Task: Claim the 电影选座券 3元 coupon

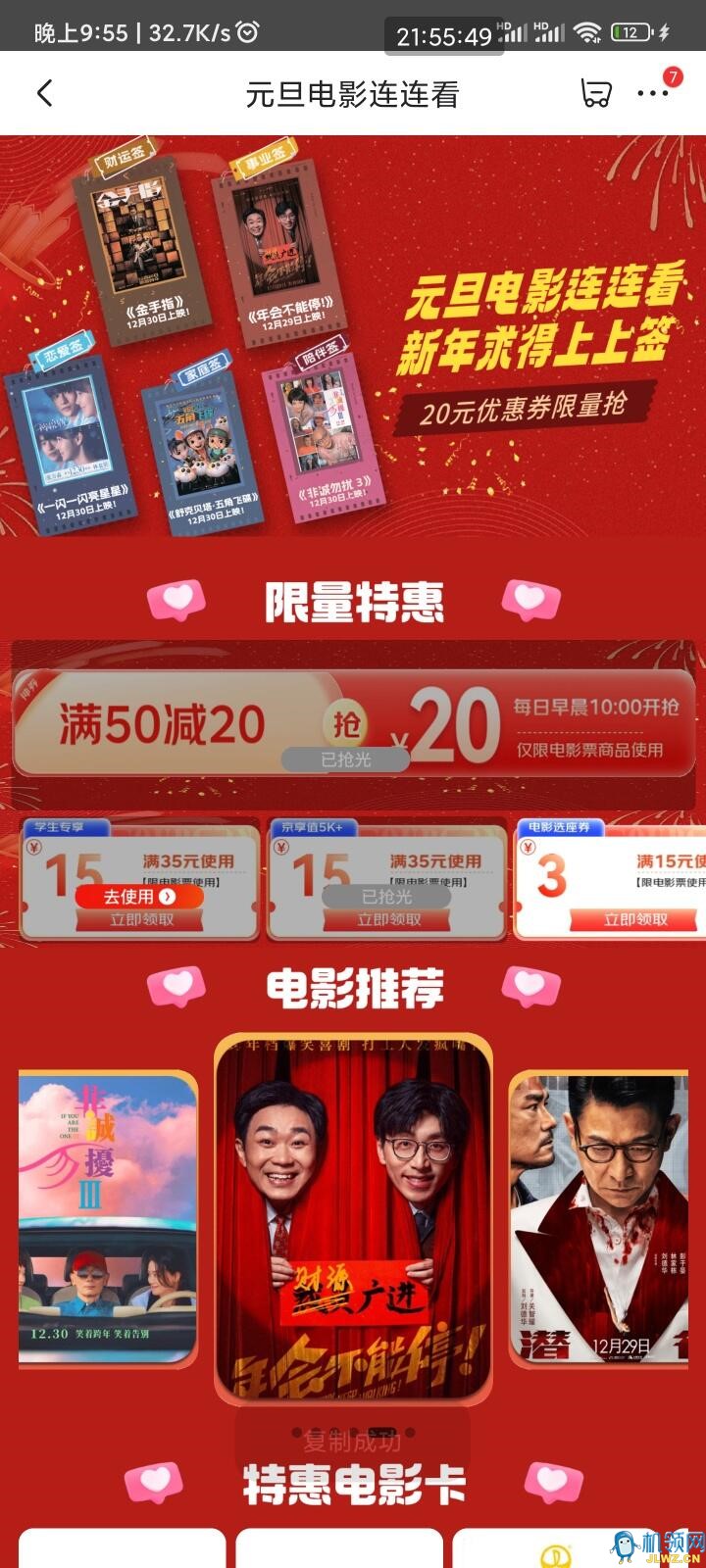Action: pos(635,919)
